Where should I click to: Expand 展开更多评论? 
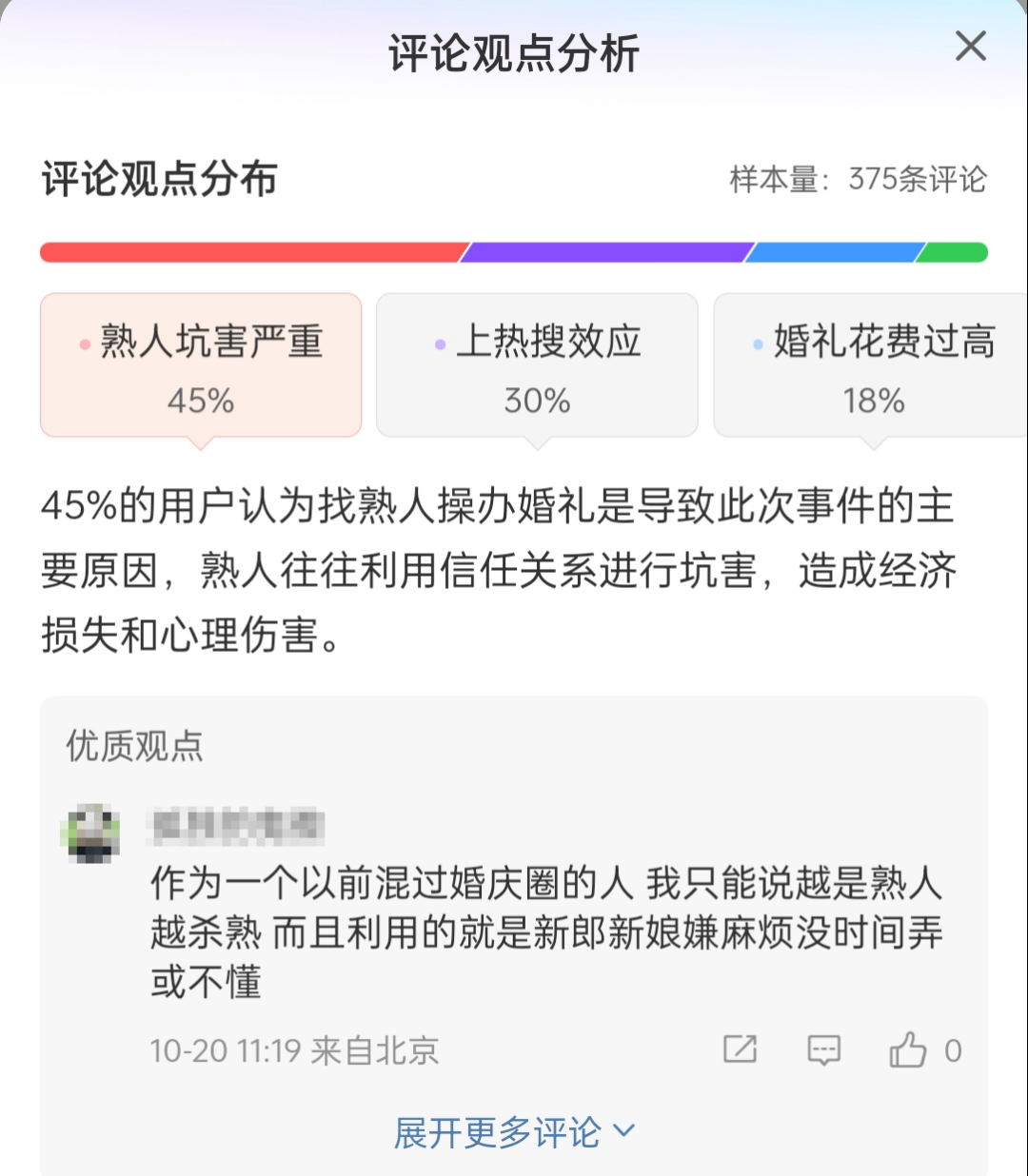514,1132
